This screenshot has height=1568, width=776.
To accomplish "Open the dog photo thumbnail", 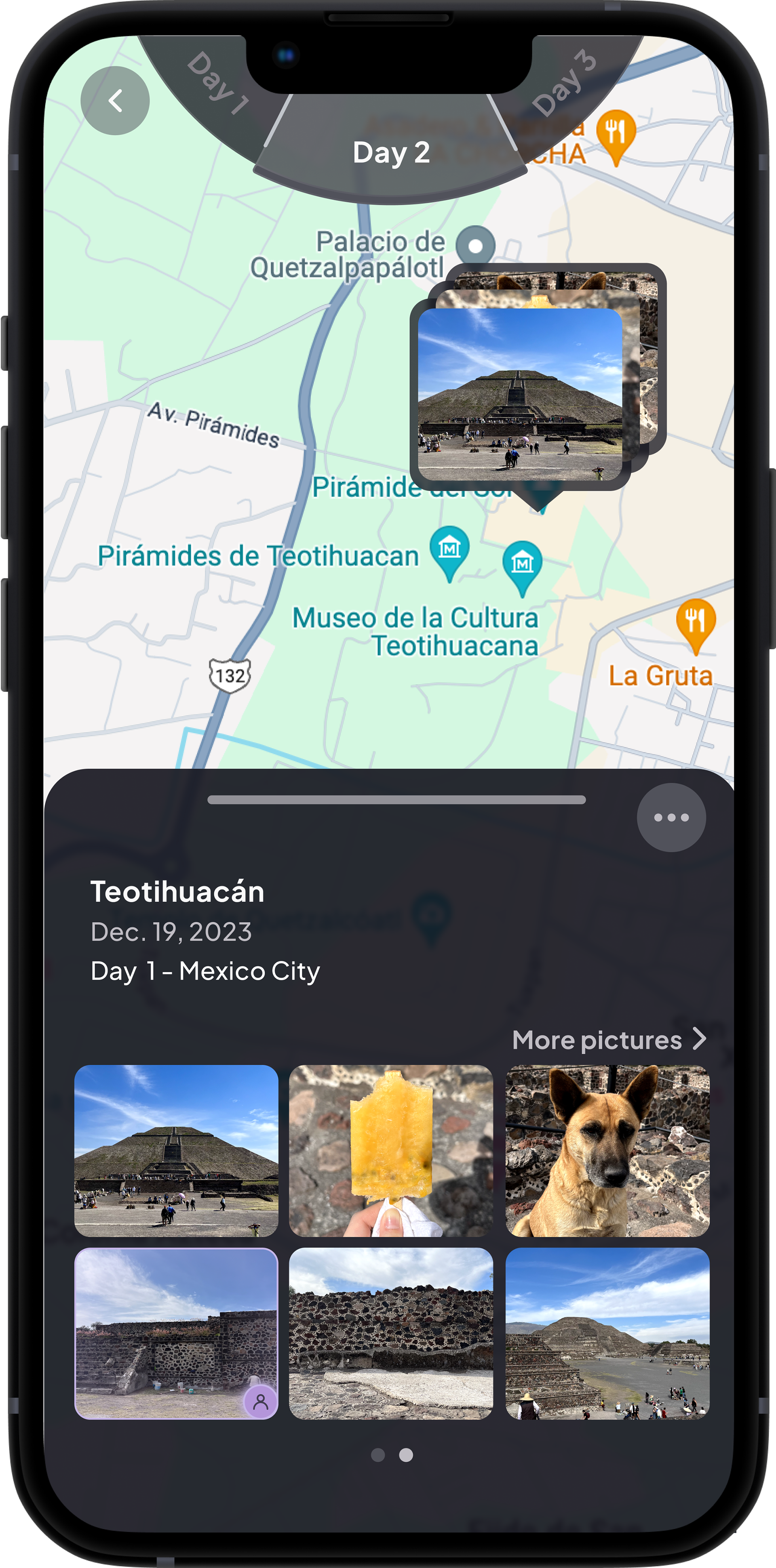I will 608,1150.
